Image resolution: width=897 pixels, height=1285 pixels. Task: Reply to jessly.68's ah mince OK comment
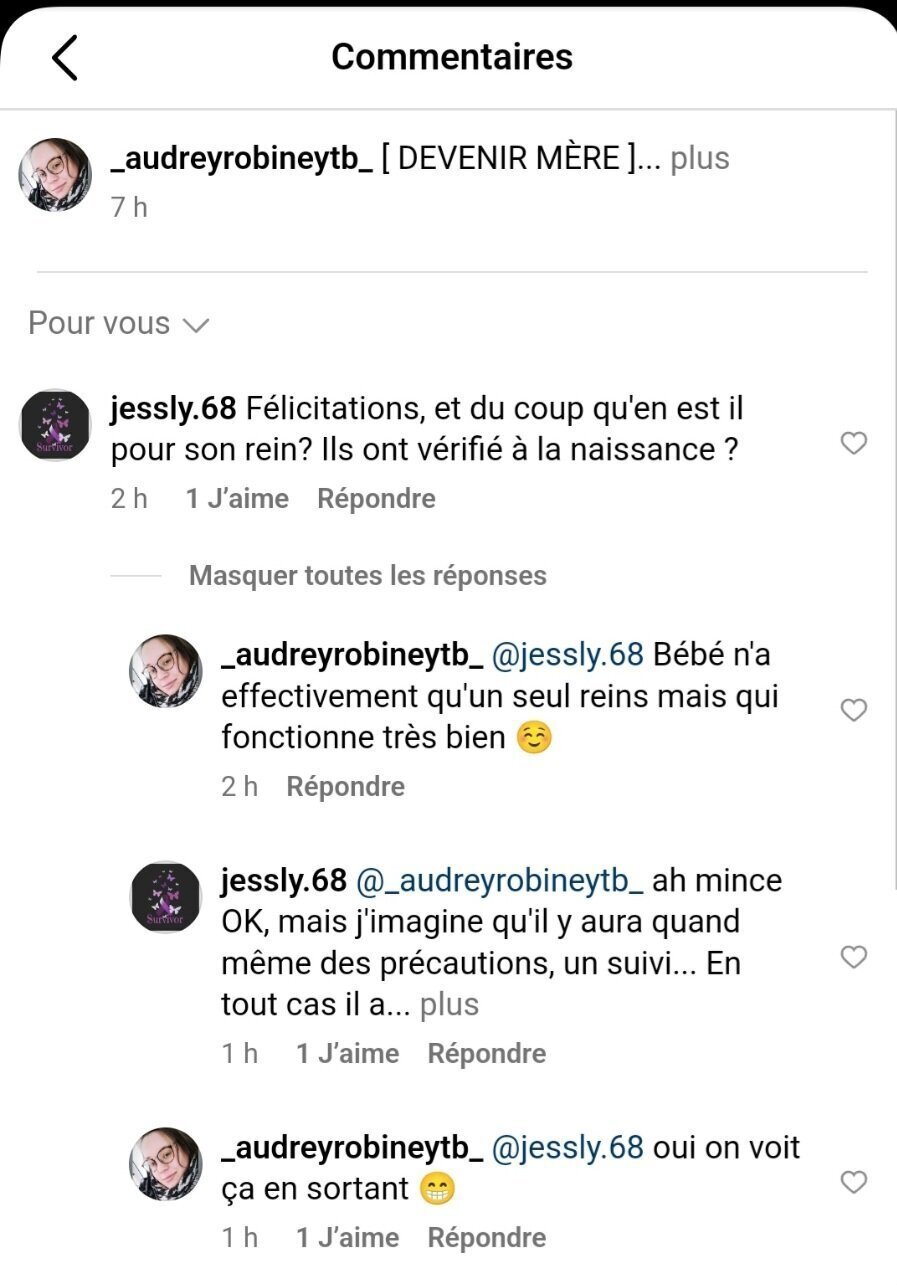click(486, 1054)
